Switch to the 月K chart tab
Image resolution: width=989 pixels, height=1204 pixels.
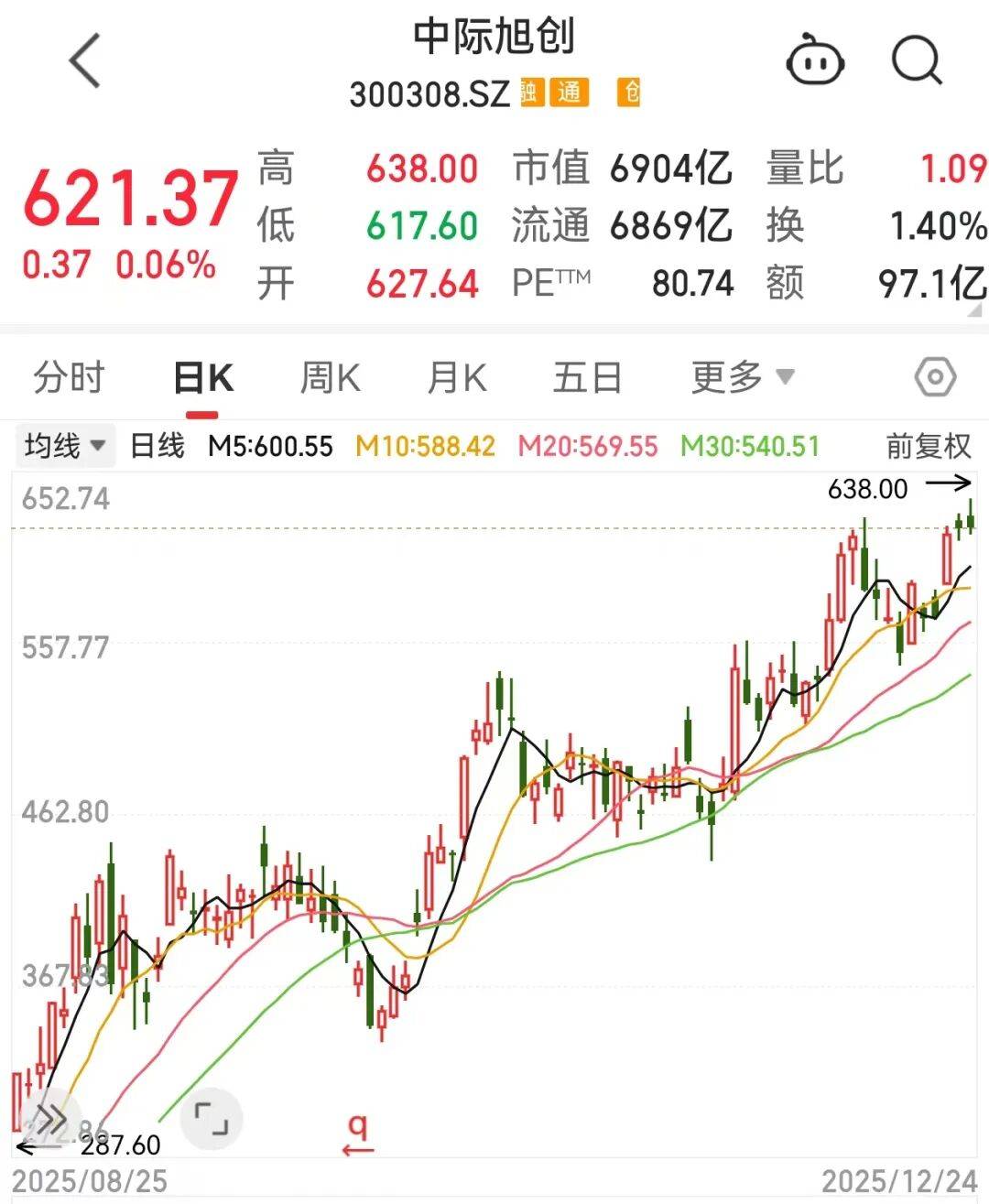coord(457,378)
